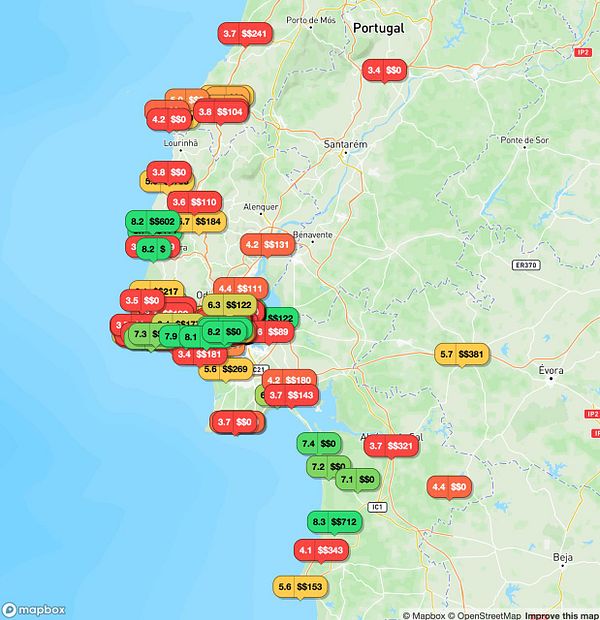Select the 5.6 $$153 marker
Screen dimensions: 600x620
pos(300,587)
